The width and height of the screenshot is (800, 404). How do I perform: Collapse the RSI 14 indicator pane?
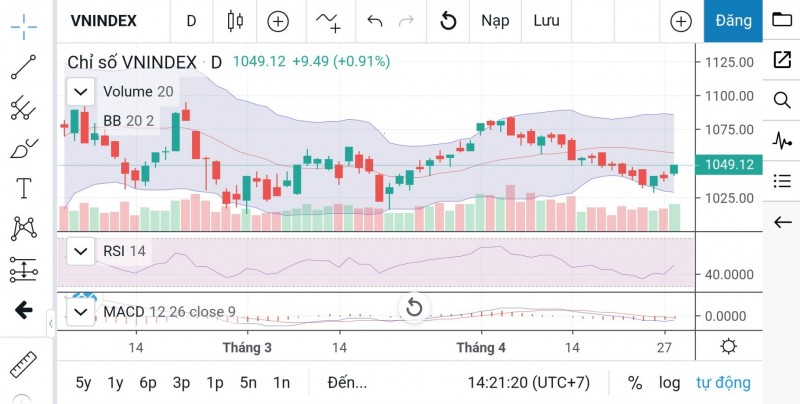click(x=80, y=251)
